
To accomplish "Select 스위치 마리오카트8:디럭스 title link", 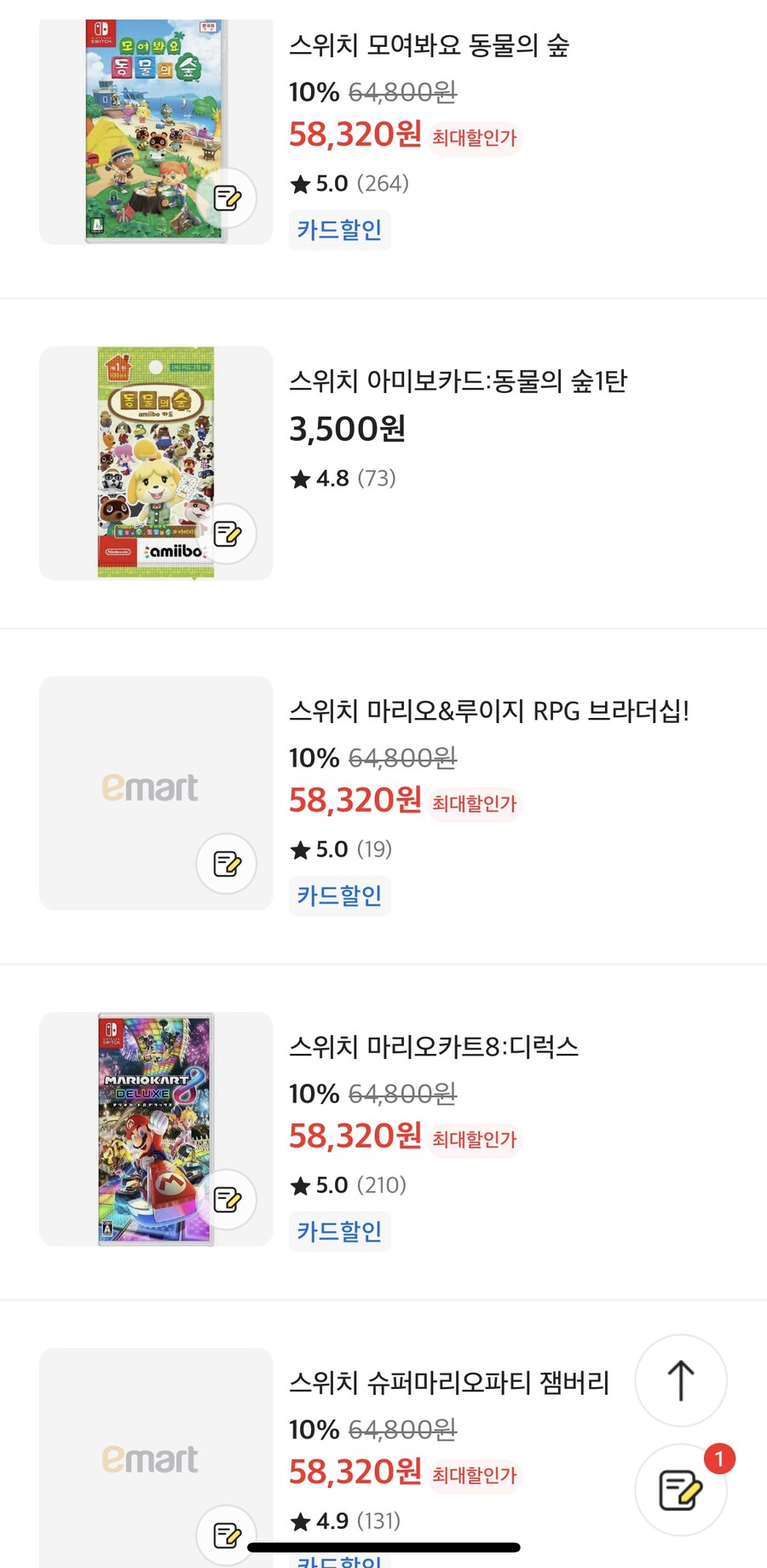I will [435, 1048].
